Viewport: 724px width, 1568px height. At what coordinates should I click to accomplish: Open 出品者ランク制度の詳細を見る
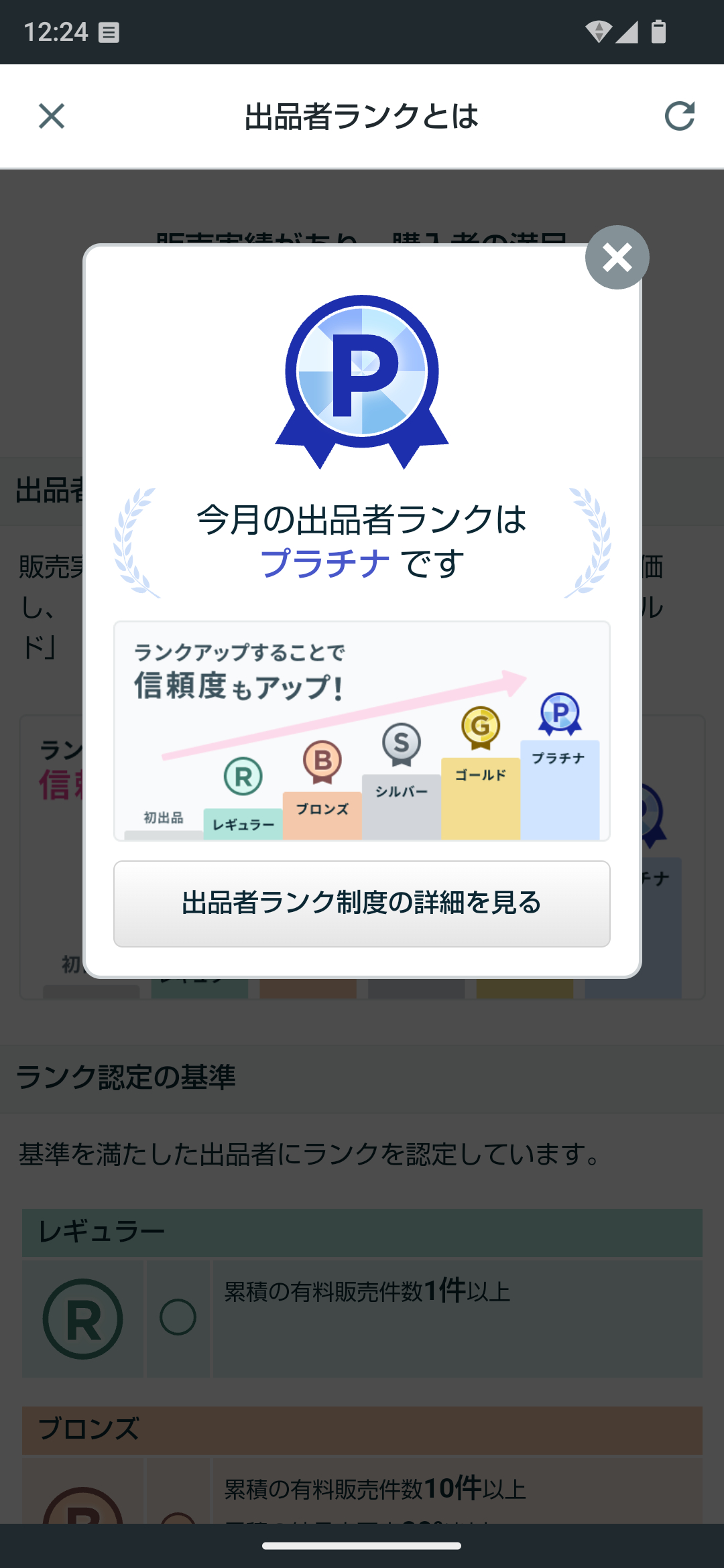click(362, 904)
